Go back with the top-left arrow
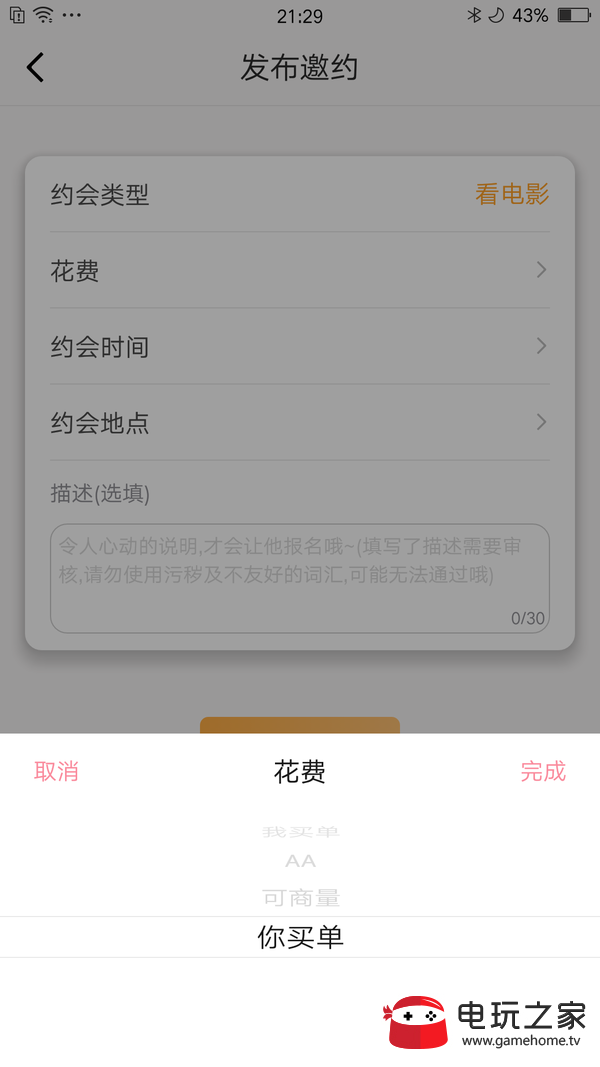This screenshot has width=600, height=1067. [35, 67]
